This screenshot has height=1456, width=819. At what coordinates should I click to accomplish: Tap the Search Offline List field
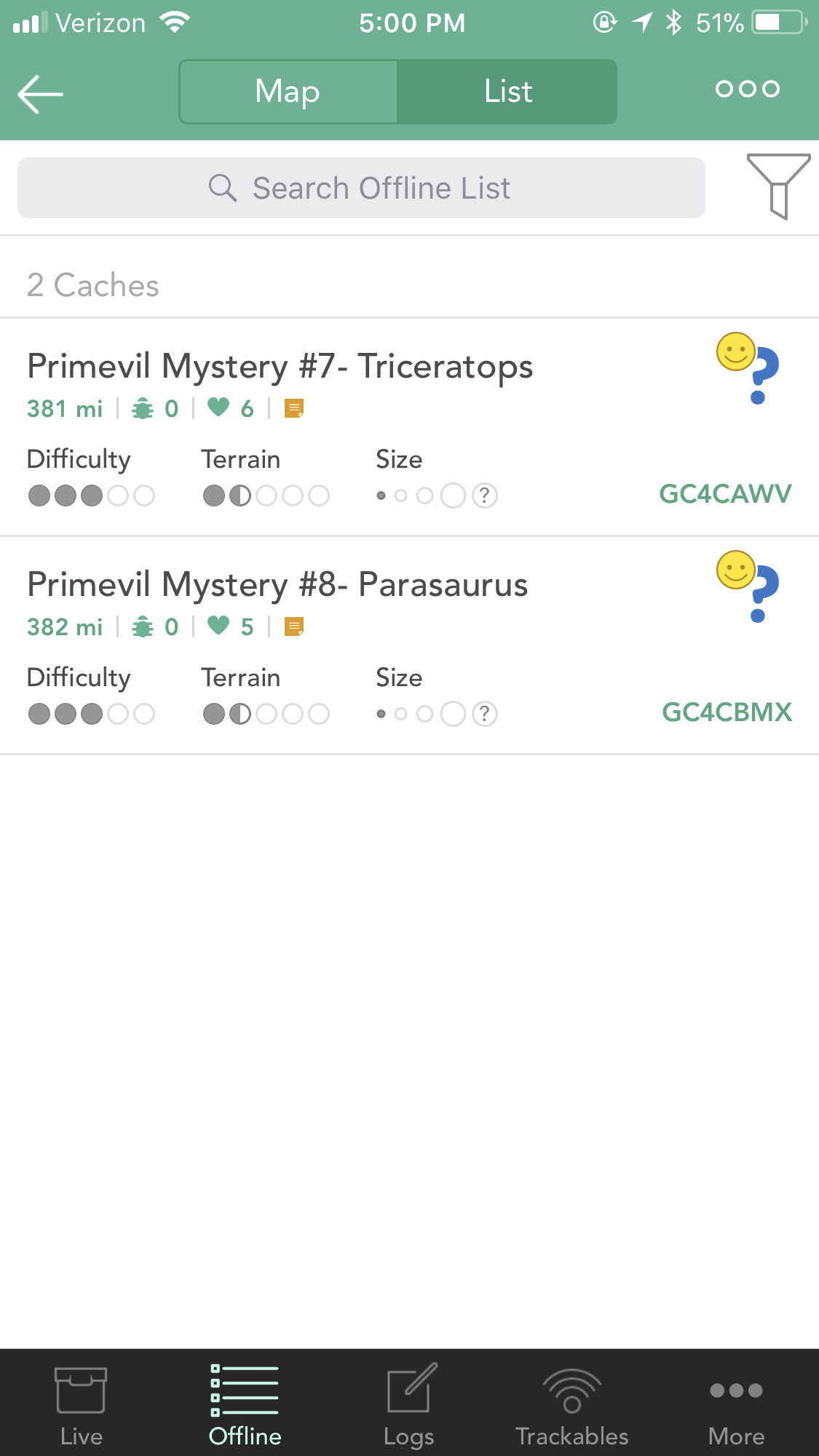point(361,188)
